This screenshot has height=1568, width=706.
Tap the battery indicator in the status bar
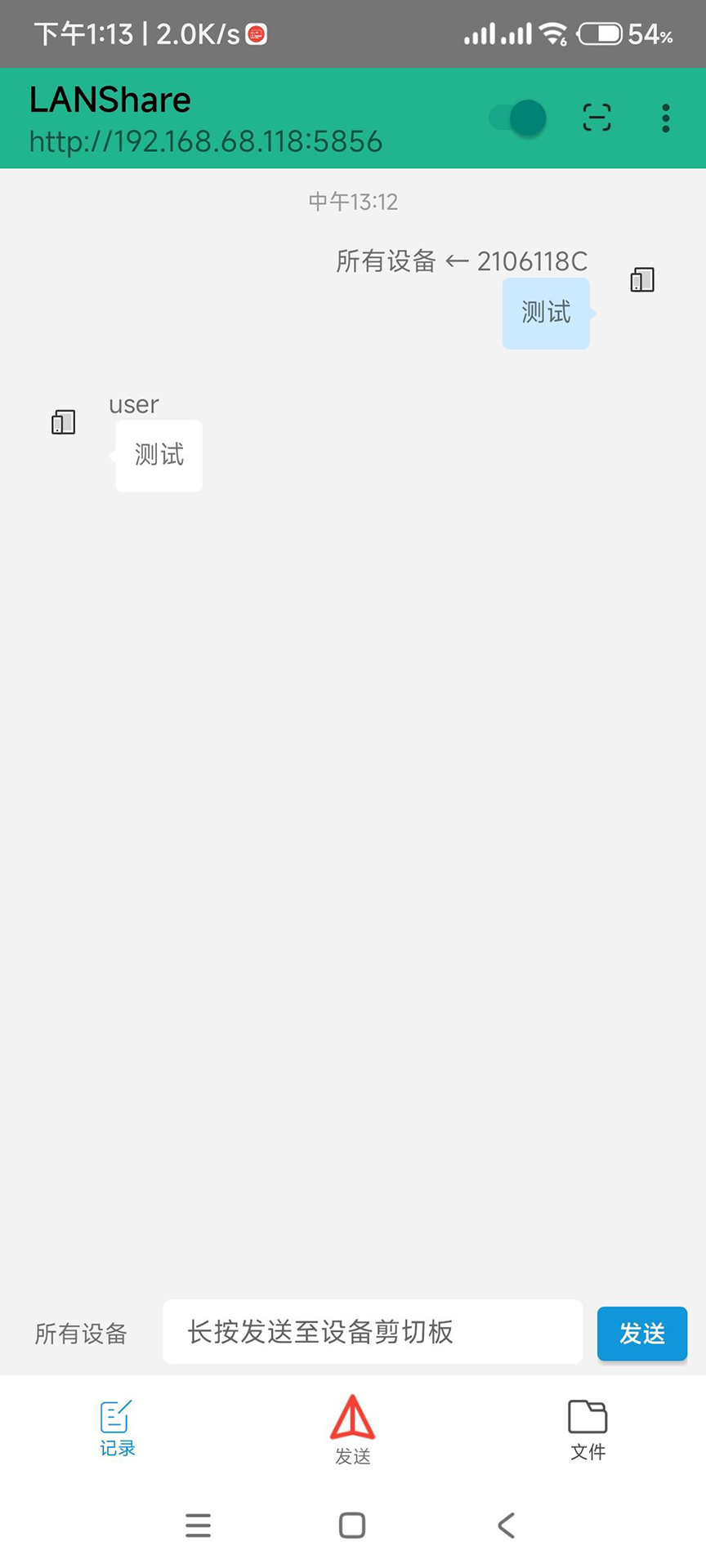click(601, 34)
